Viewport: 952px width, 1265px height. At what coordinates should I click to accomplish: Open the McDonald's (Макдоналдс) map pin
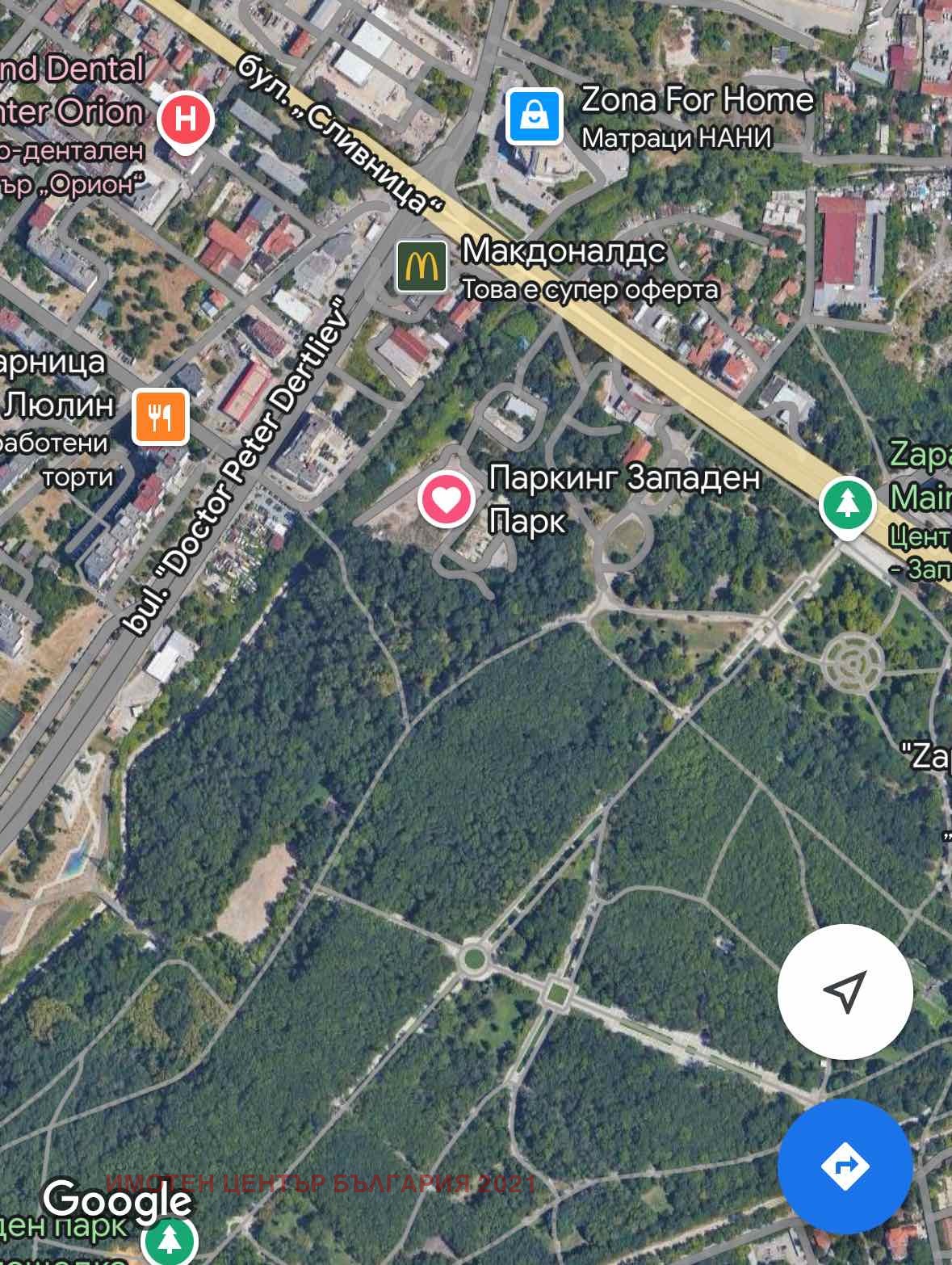coord(421,266)
